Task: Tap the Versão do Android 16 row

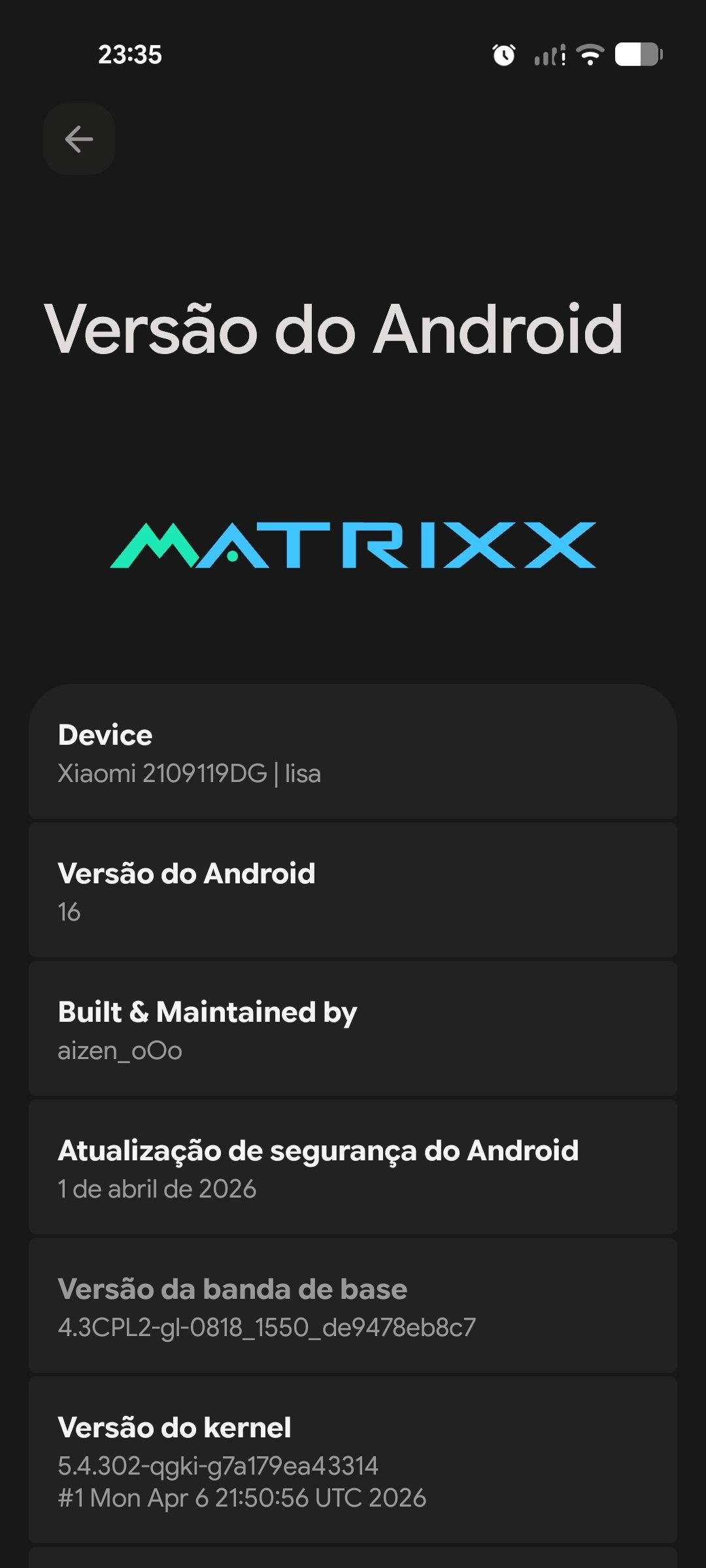Action: coord(353,891)
